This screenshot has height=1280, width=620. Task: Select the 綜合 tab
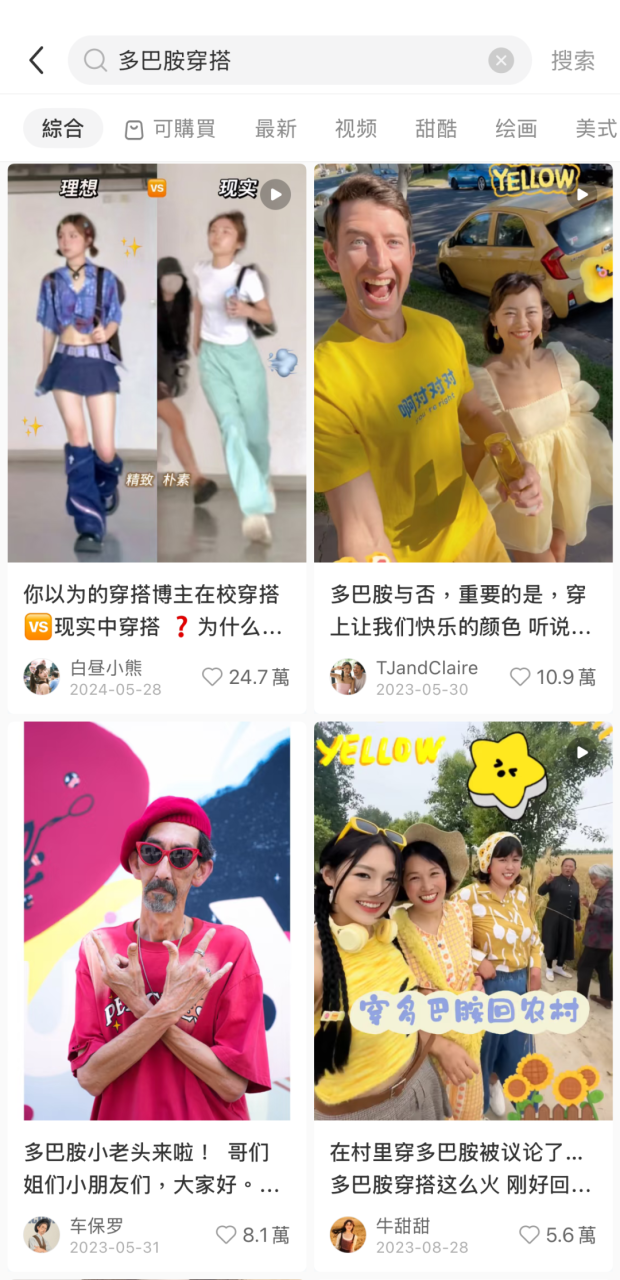tap(63, 128)
